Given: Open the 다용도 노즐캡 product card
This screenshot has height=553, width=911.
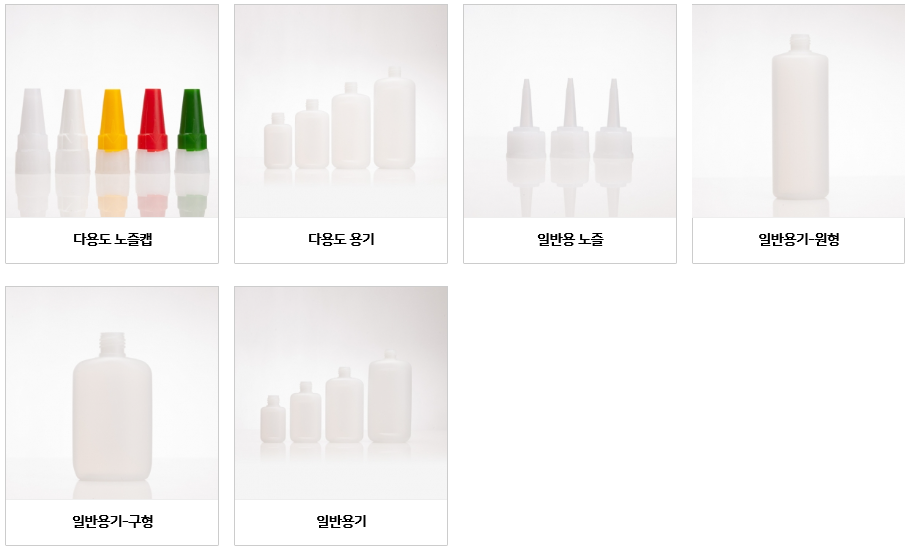Looking at the screenshot, I should (x=112, y=134).
